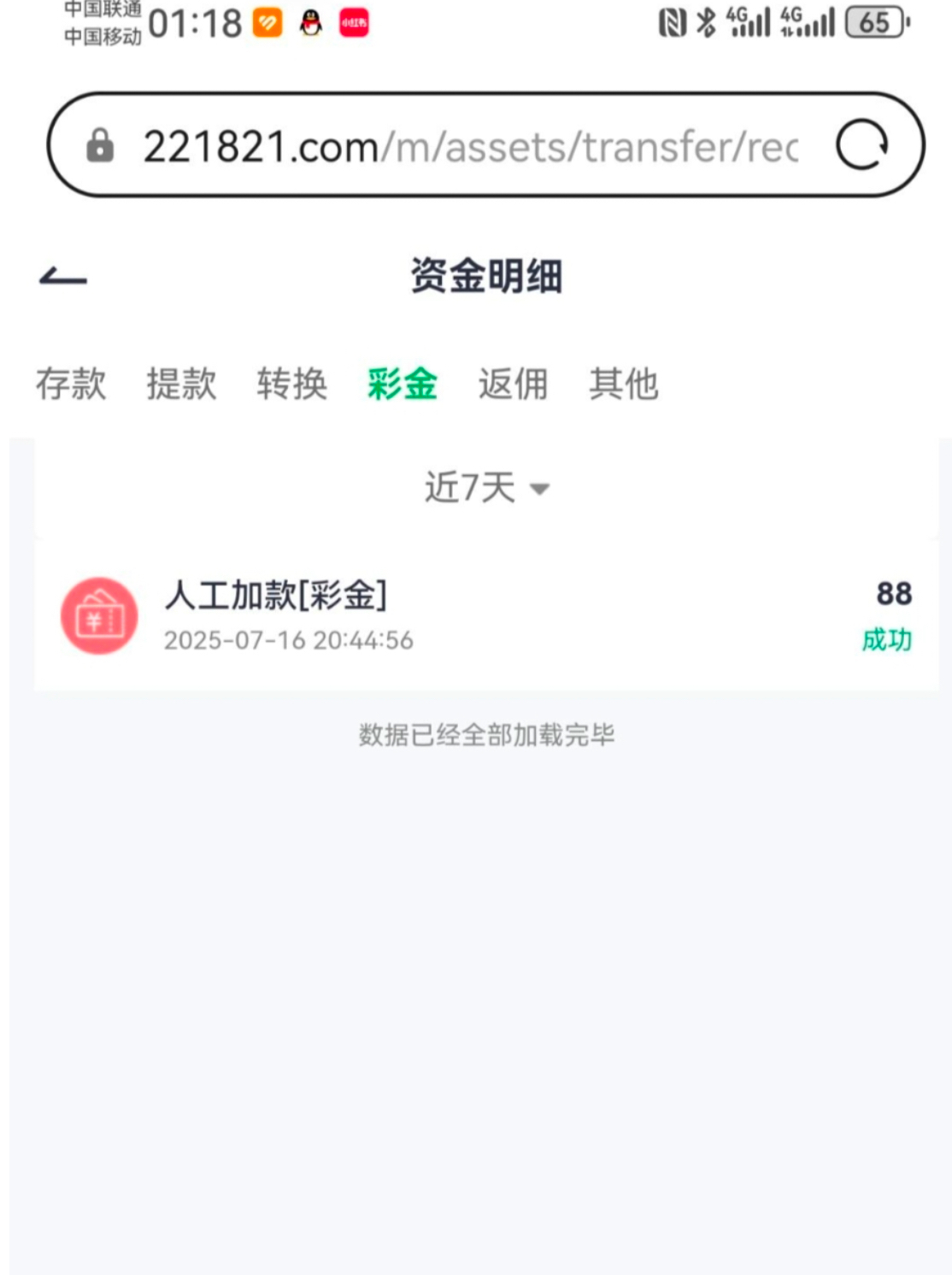Select the 彩金 tab

(x=403, y=384)
